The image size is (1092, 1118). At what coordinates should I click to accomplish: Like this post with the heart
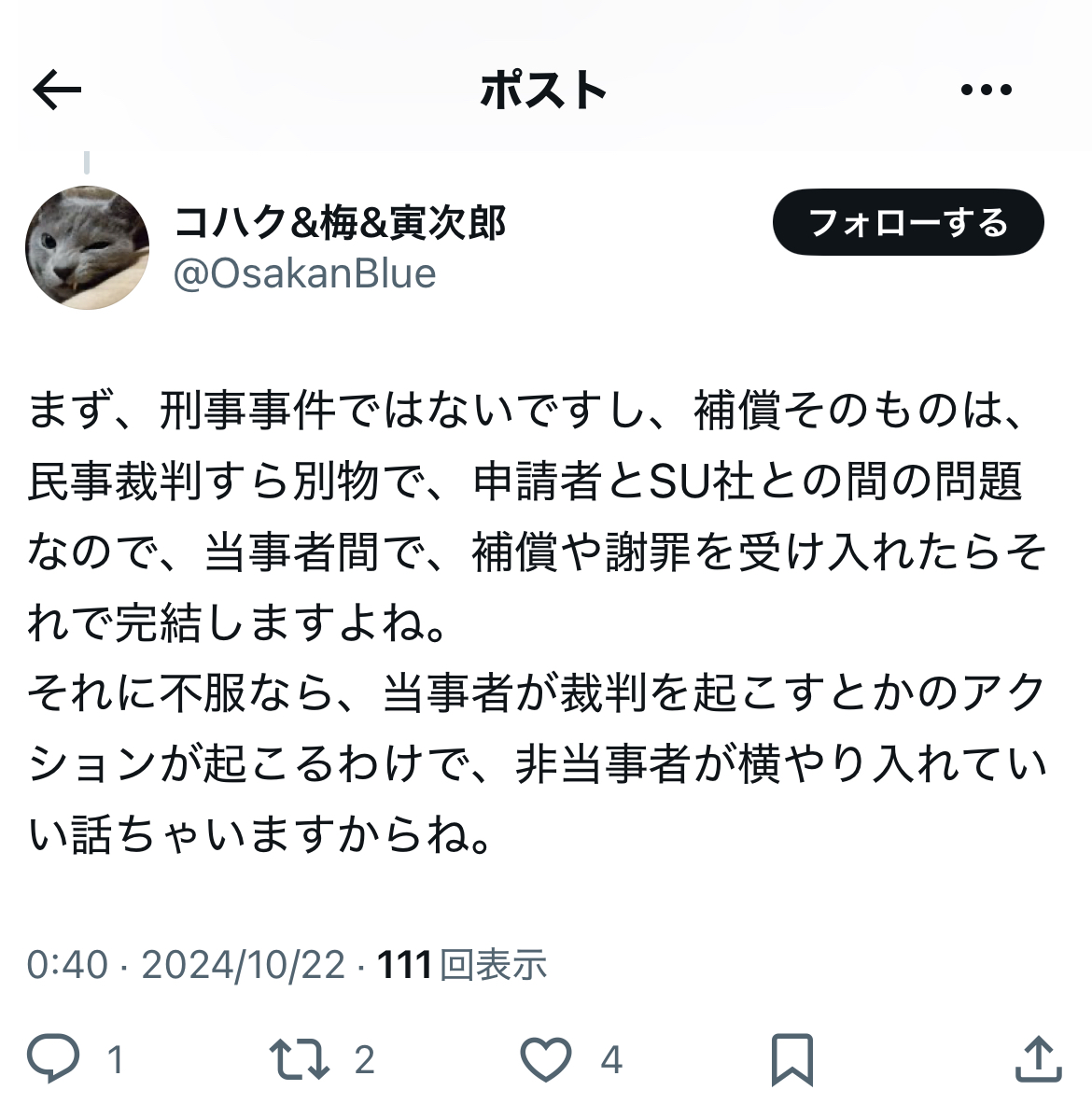(x=546, y=1059)
